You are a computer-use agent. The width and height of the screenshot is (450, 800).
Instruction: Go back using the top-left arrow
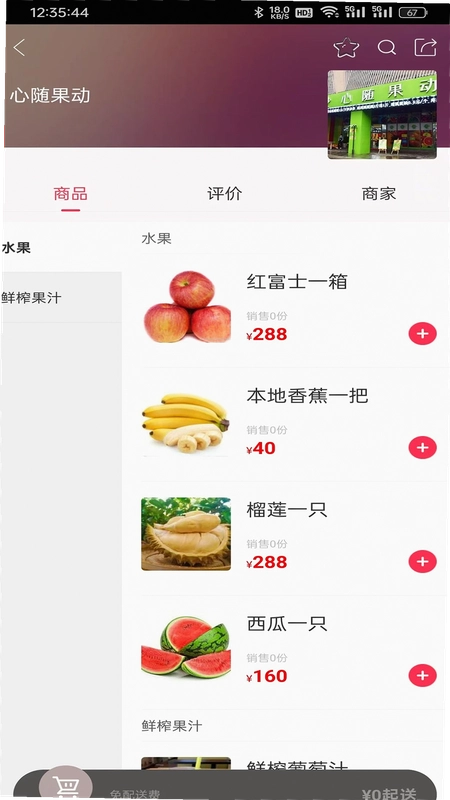click(x=19, y=47)
